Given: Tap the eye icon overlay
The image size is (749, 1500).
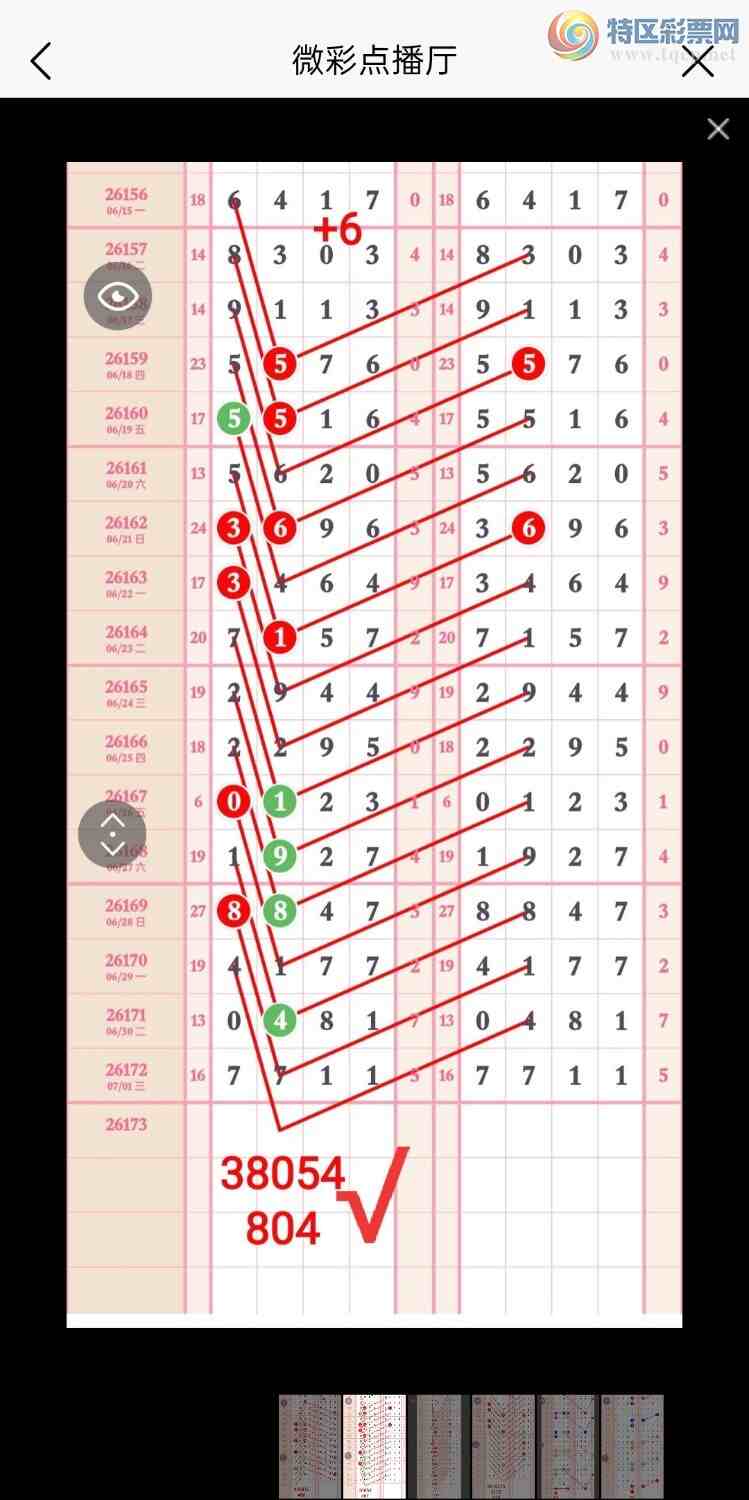Looking at the screenshot, I should click(118, 296).
